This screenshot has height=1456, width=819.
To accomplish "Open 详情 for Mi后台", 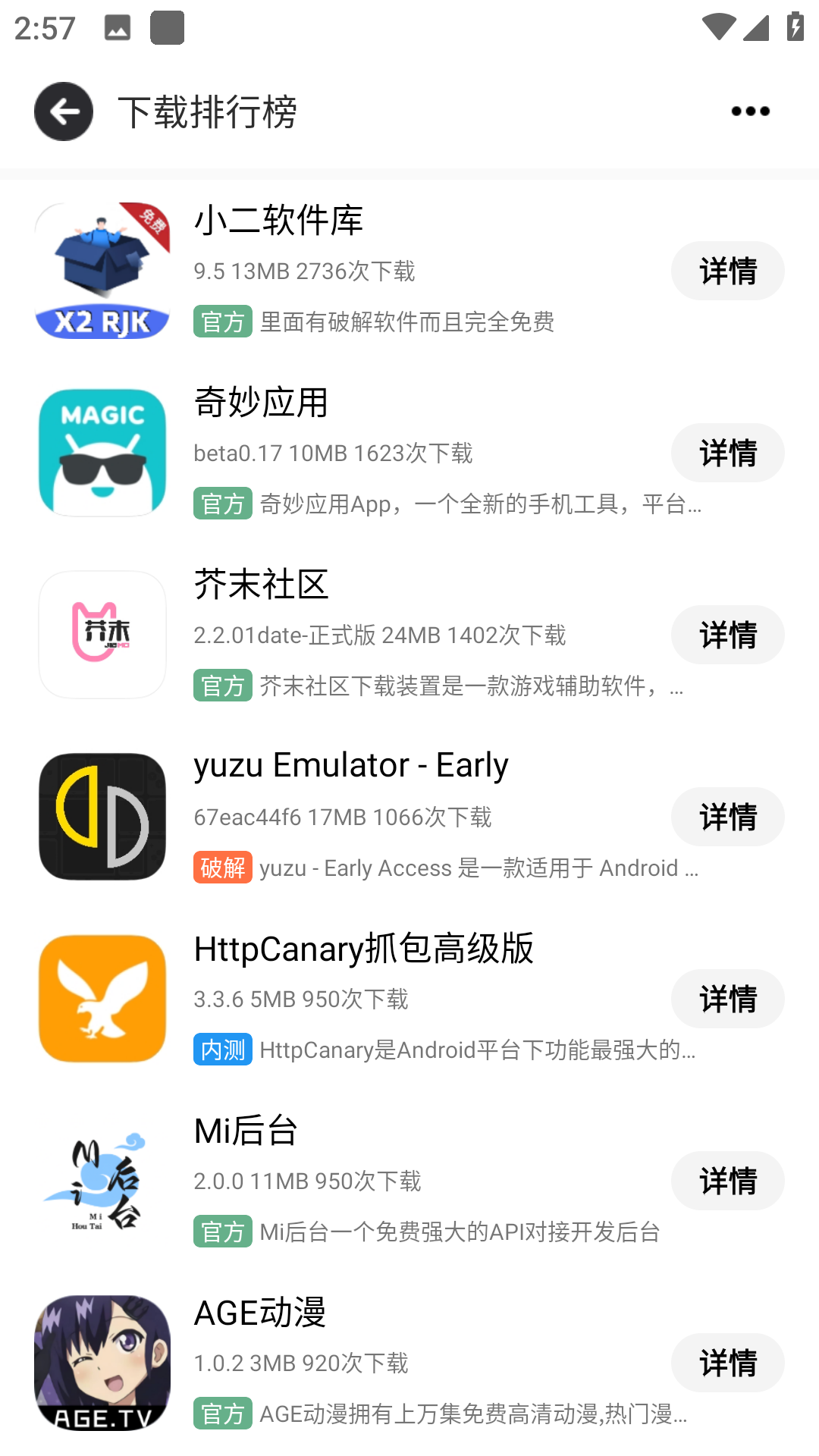I will (727, 1181).
